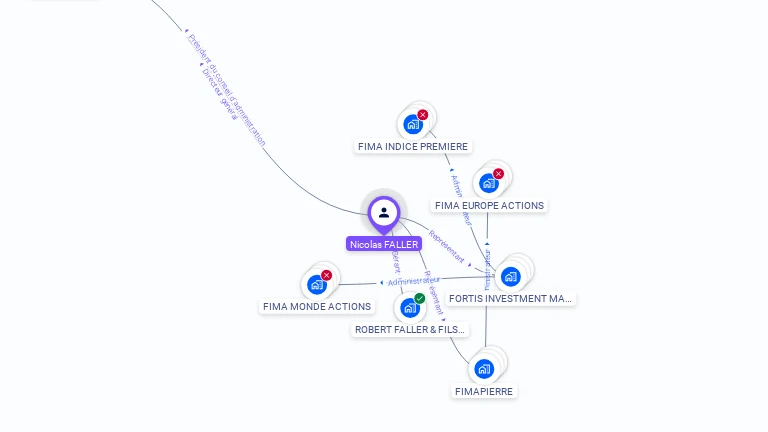Open the FIMA MONDE ACTIONS company node

pyautogui.click(x=317, y=285)
